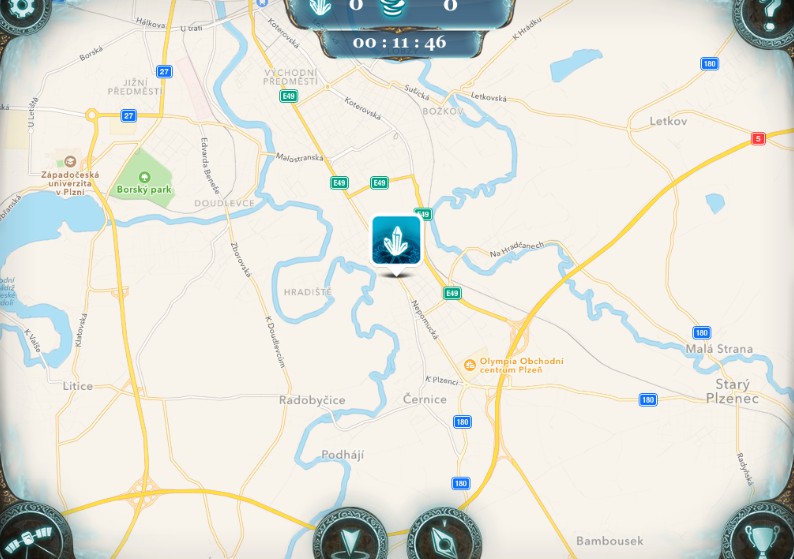Open the help question mark
The width and height of the screenshot is (794, 559).
pyautogui.click(x=771, y=14)
